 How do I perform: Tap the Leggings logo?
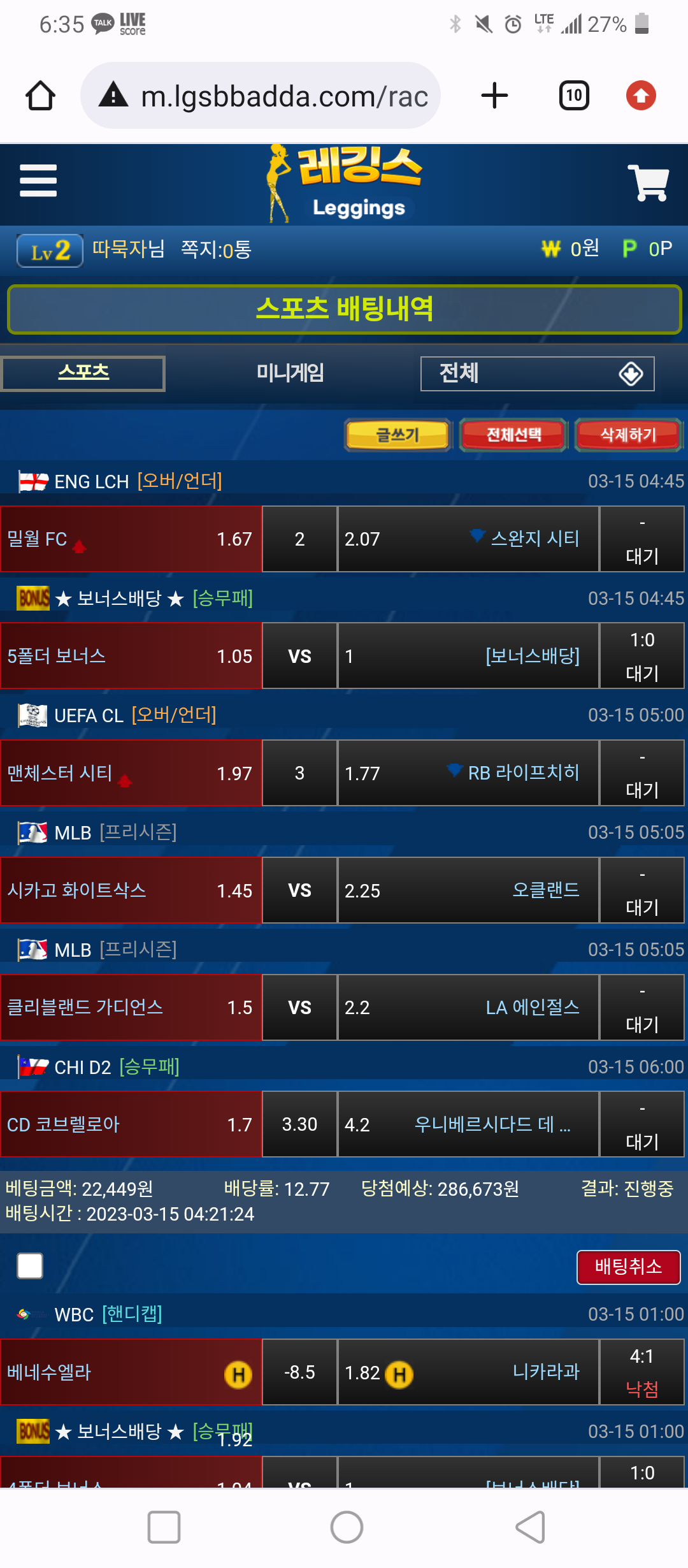pos(345,184)
